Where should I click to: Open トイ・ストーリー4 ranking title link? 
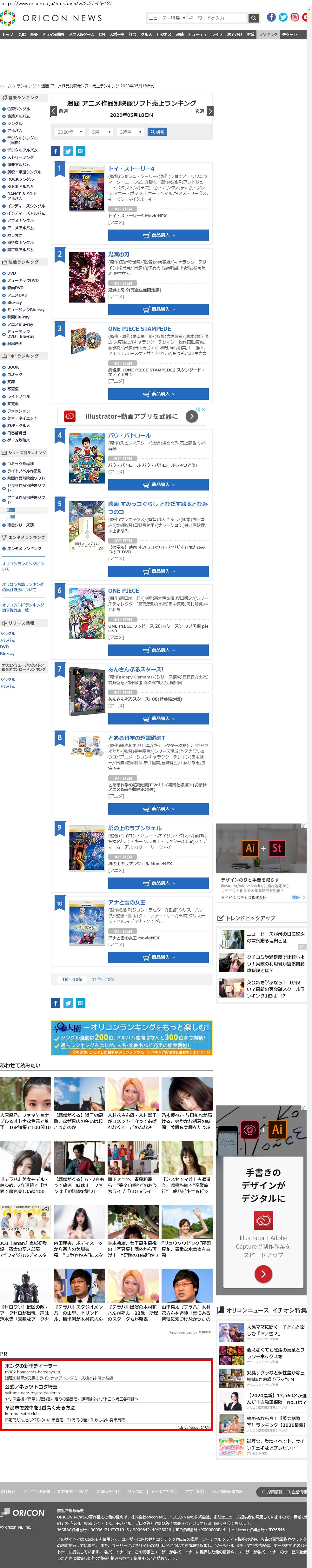point(131,169)
